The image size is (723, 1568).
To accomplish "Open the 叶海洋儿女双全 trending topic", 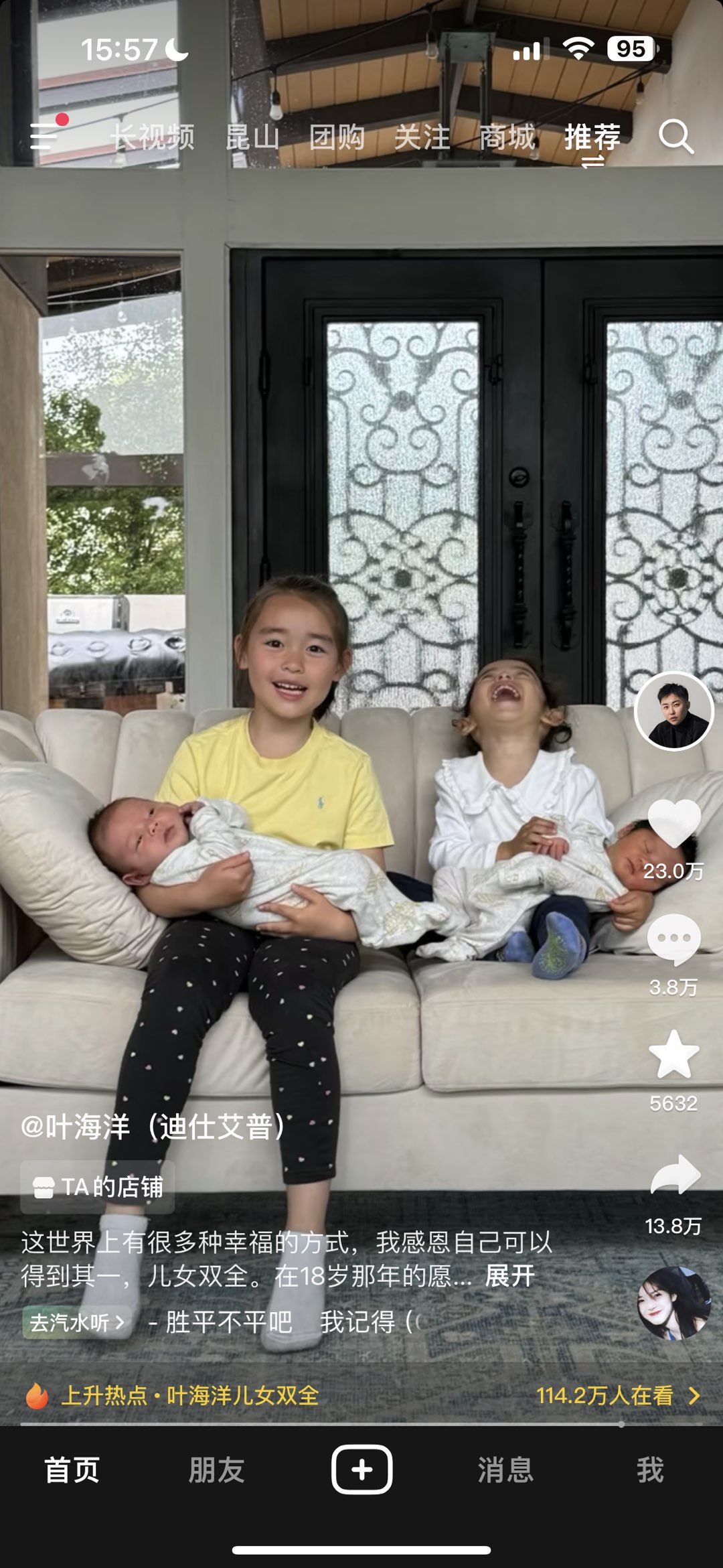I will [x=242, y=1396].
